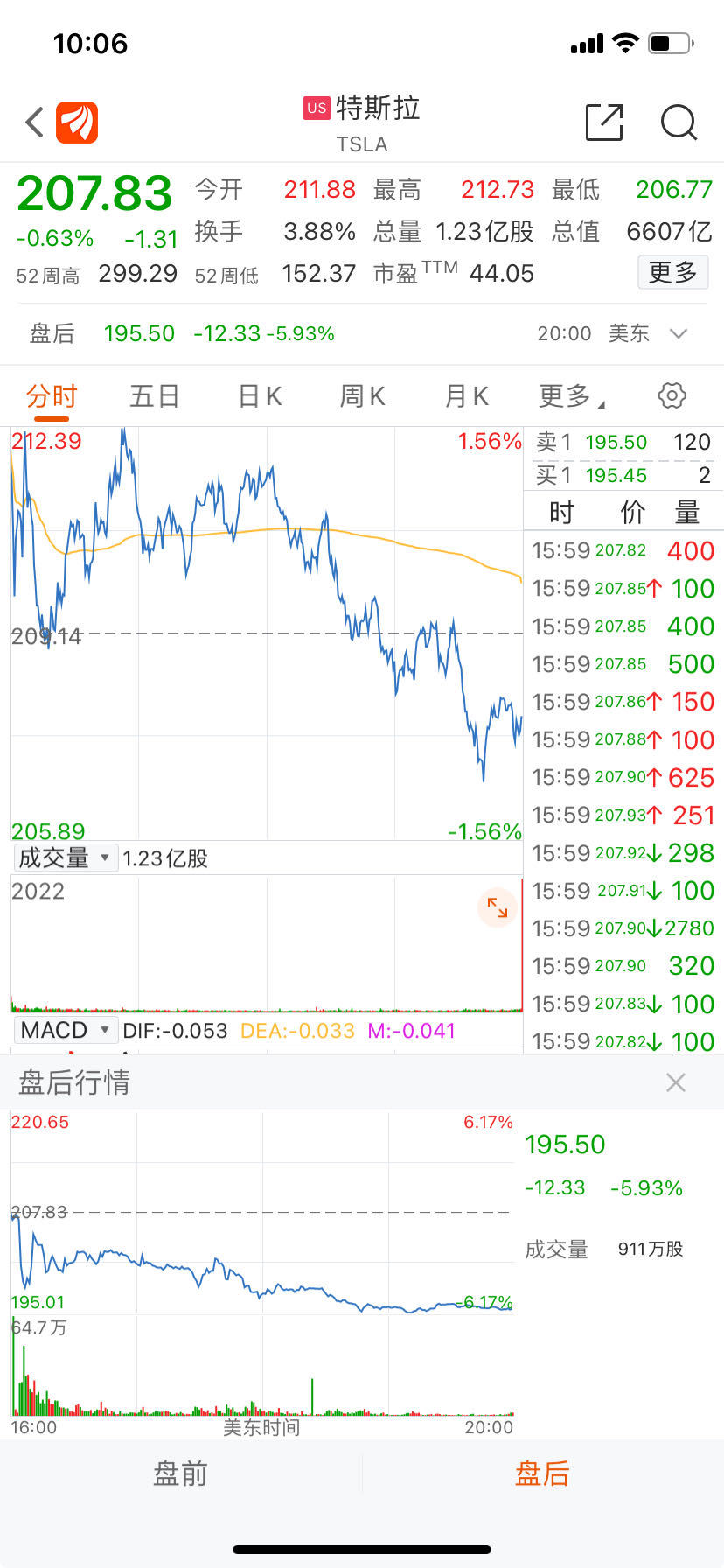Switch to the 日K chart tab
Image resolution: width=724 pixels, height=1568 pixels.
[x=260, y=396]
